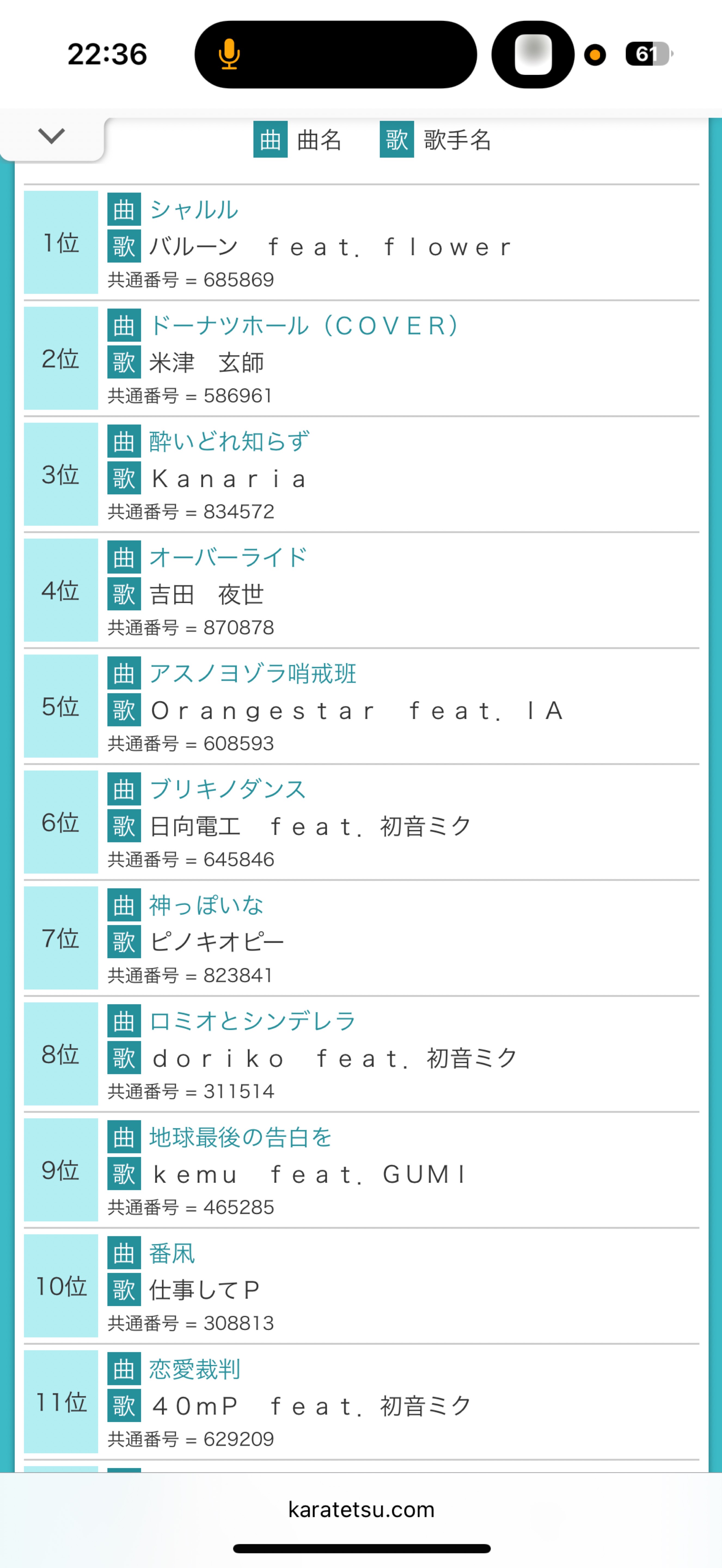Click the 歌 icon next to kemu feat. GUMI
The width and height of the screenshot is (722, 1568).
point(124,1174)
